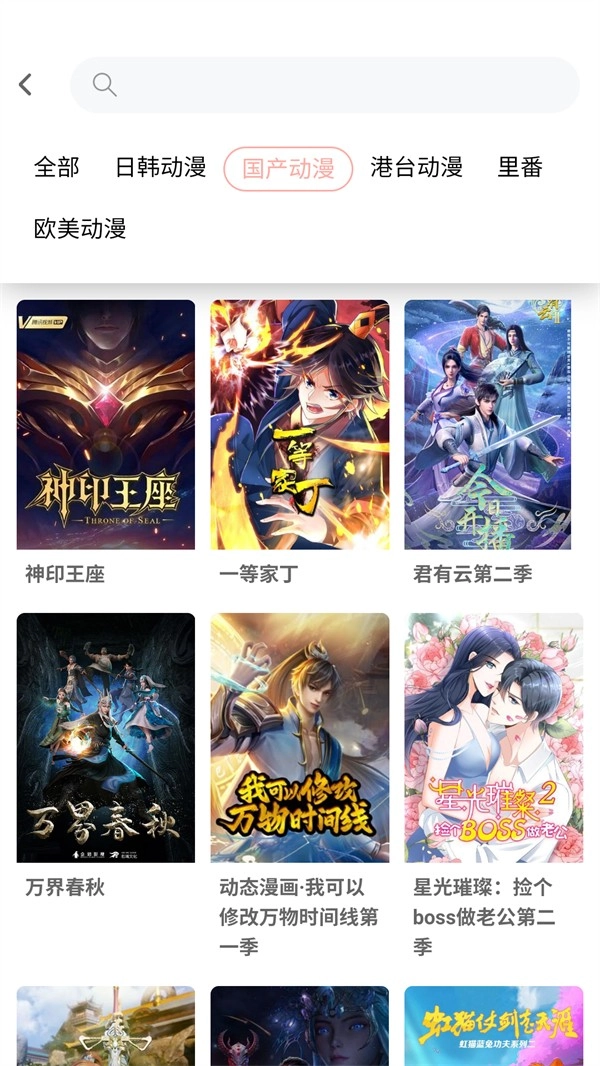Switch to 日韩动漫 category
Image resolution: width=600 pixels, height=1066 pixels.
coord(160,167)
